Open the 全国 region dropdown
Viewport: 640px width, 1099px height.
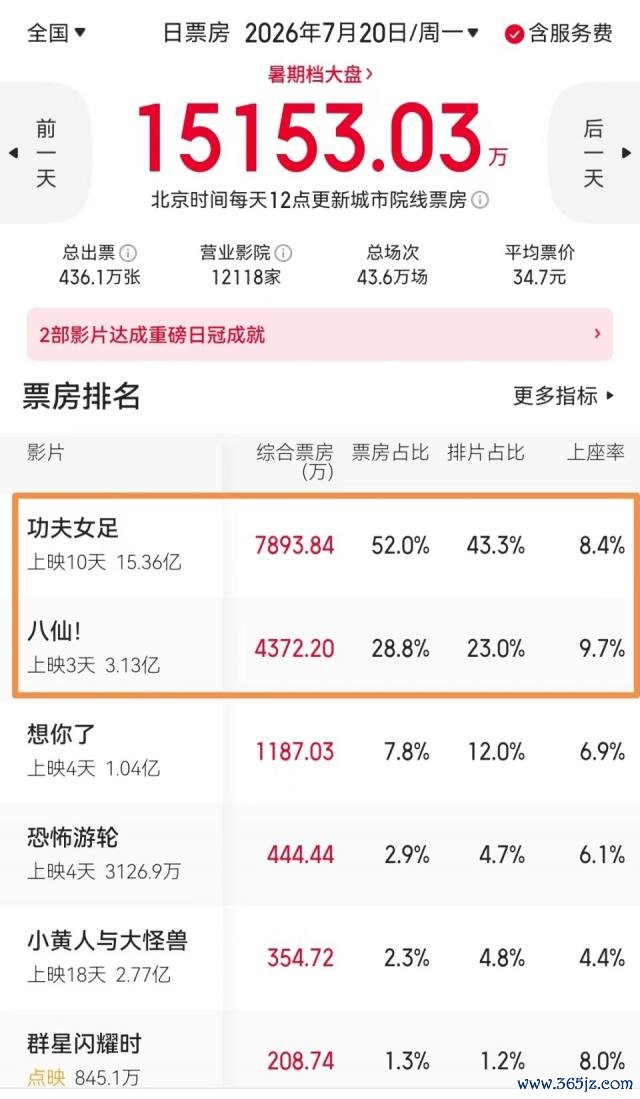pyautogui.click(x=56, y=32)
